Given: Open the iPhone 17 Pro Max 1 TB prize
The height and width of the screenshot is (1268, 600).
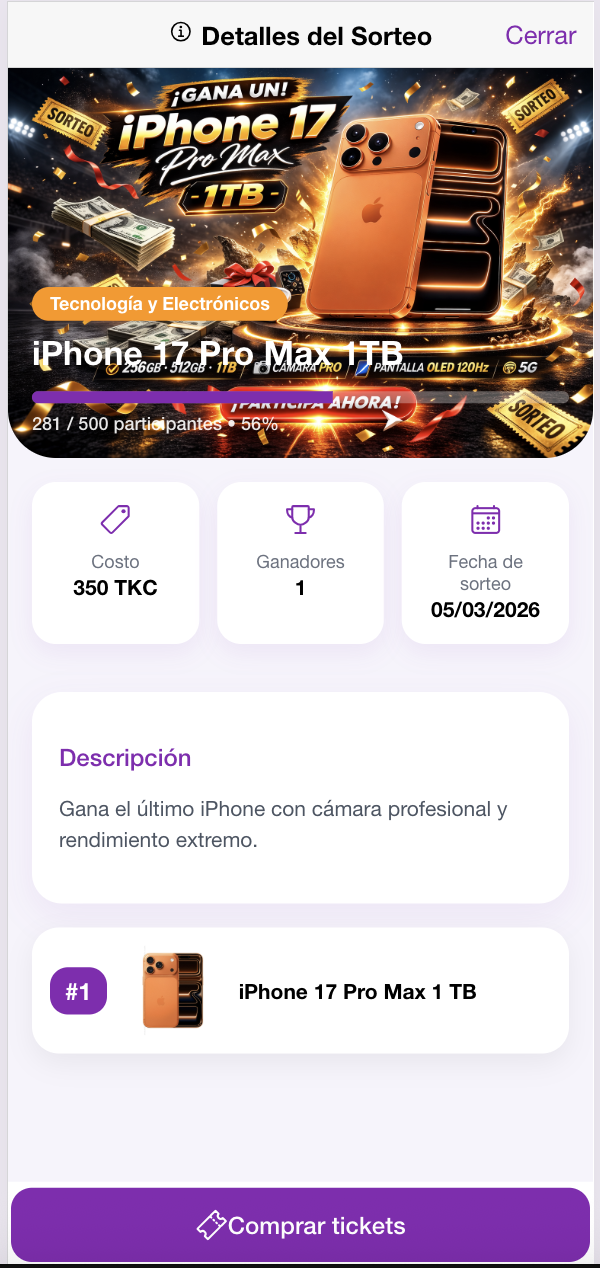Looking at the screenshot, I should 300,991.
